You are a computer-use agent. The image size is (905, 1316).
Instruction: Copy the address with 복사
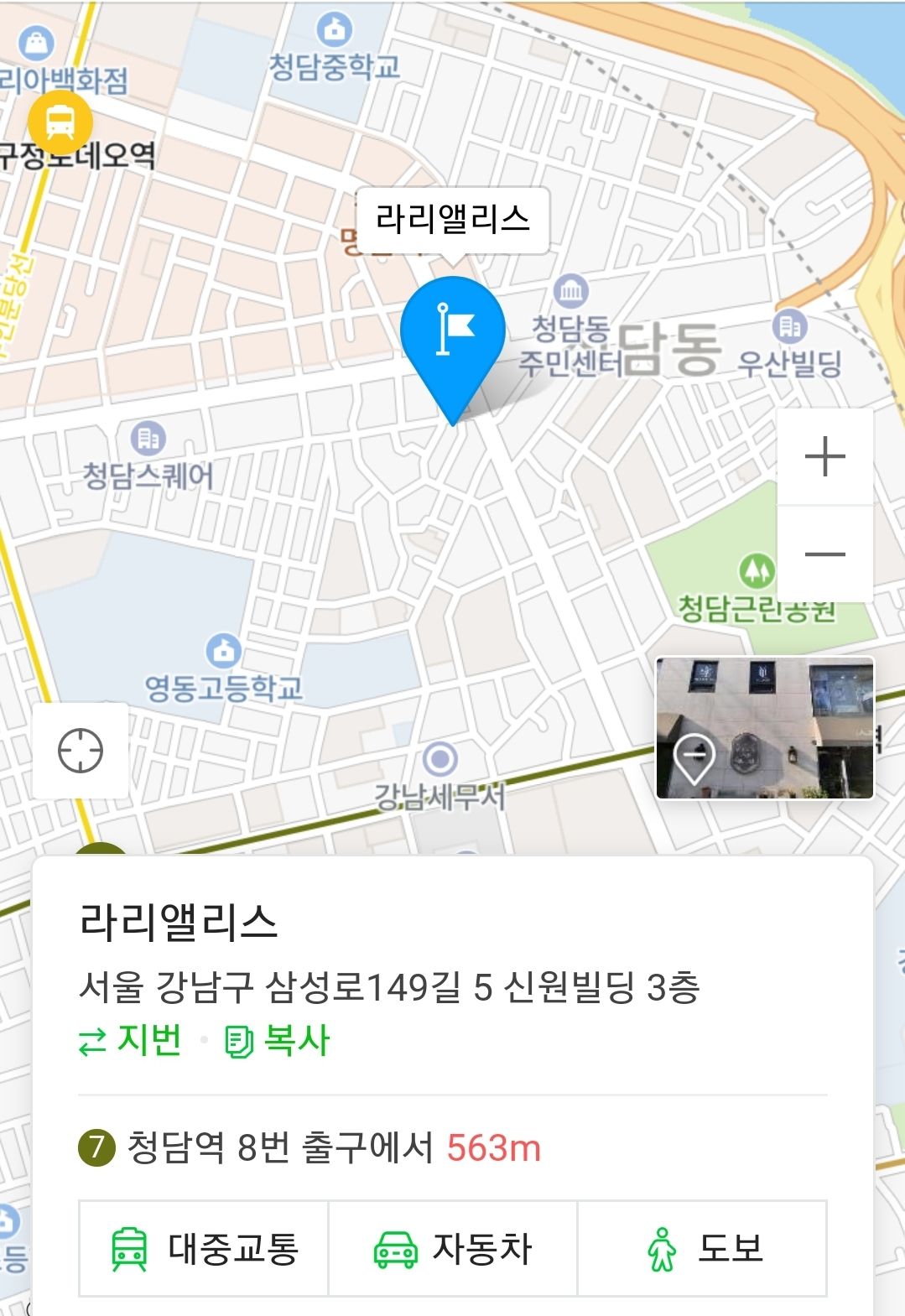point(278,1041)
